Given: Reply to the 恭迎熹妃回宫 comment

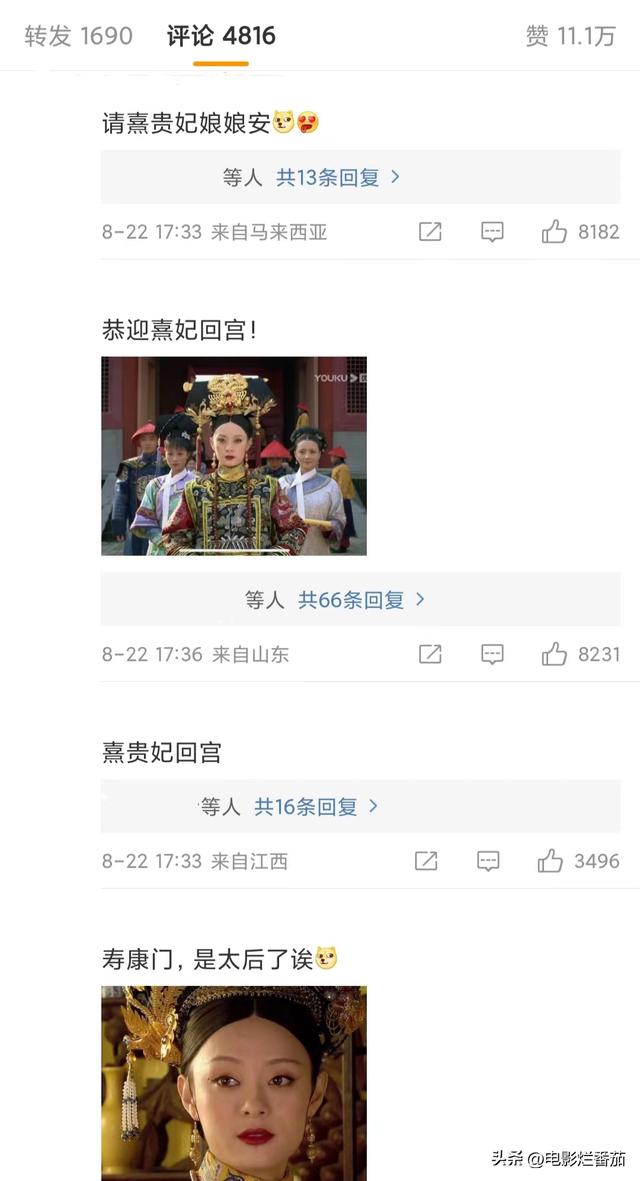Looking at the screenshot, I should coord(492,654).
